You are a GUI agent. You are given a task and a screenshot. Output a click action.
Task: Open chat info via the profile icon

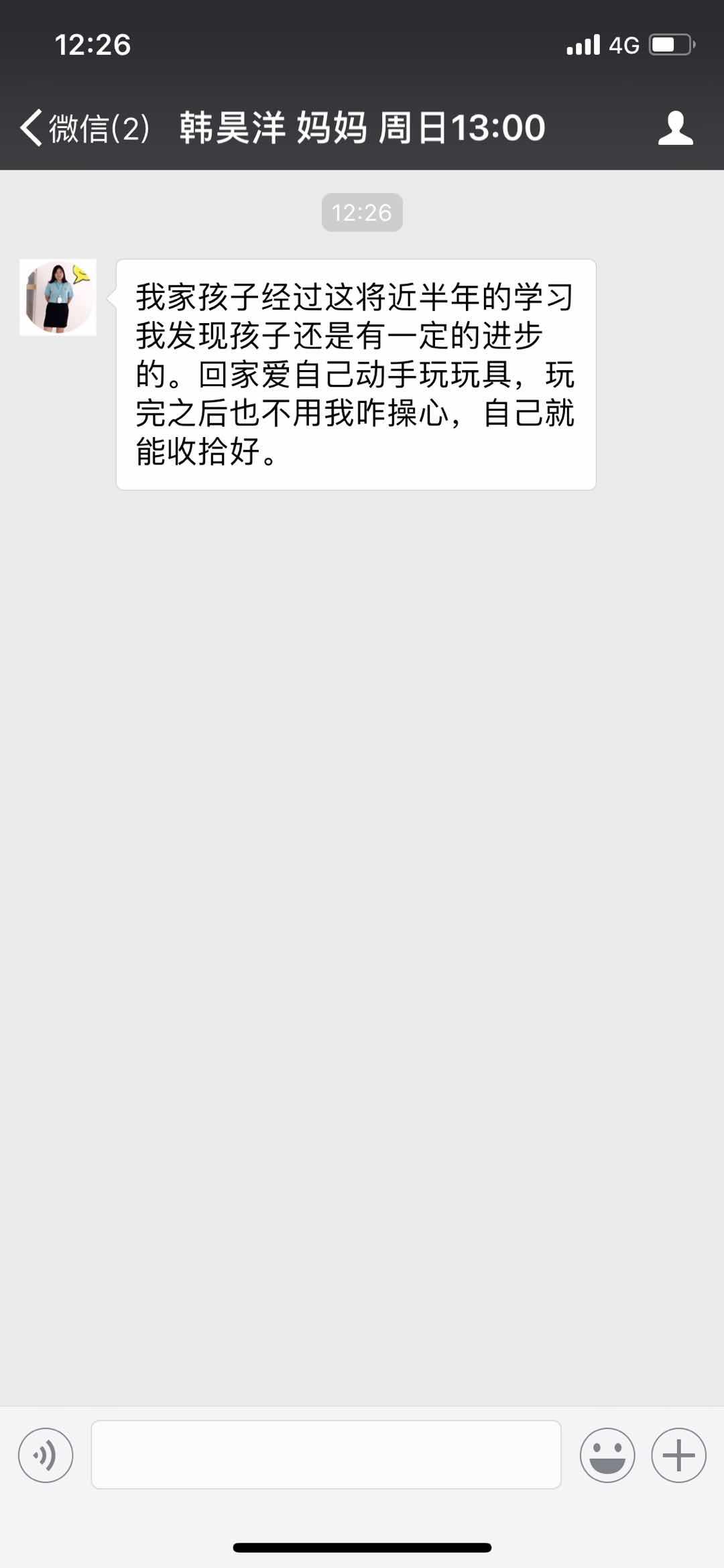click(675, 127)
